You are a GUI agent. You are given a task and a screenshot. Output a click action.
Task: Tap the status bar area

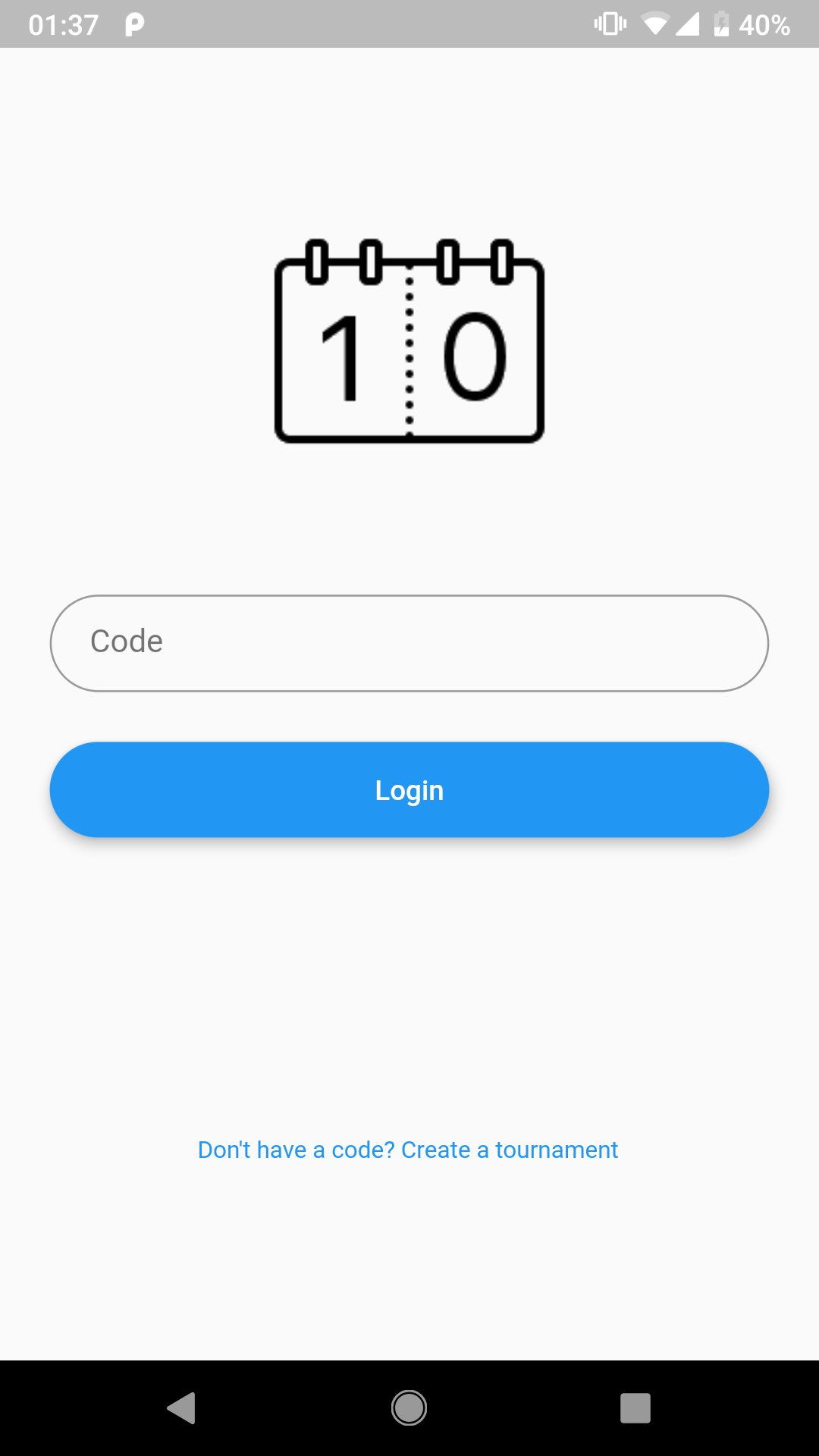point(409,23)
